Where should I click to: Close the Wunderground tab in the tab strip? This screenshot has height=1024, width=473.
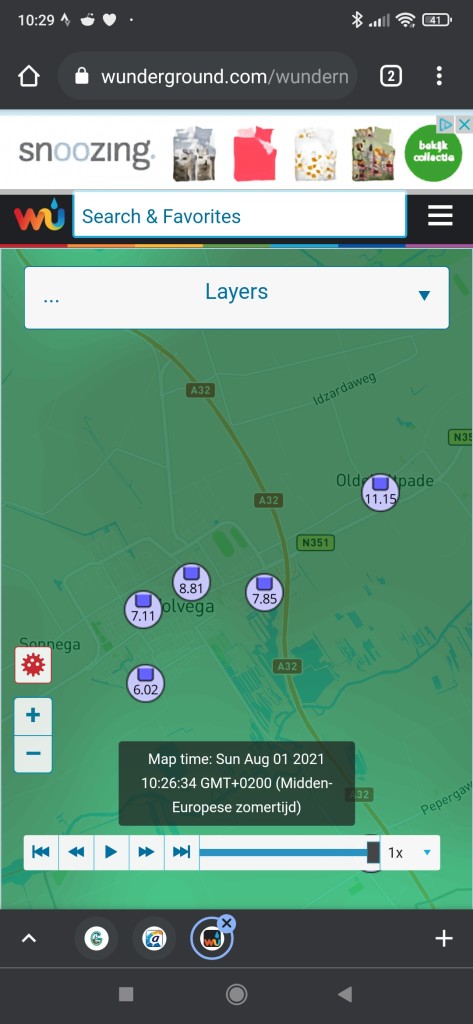click(227, 923)
